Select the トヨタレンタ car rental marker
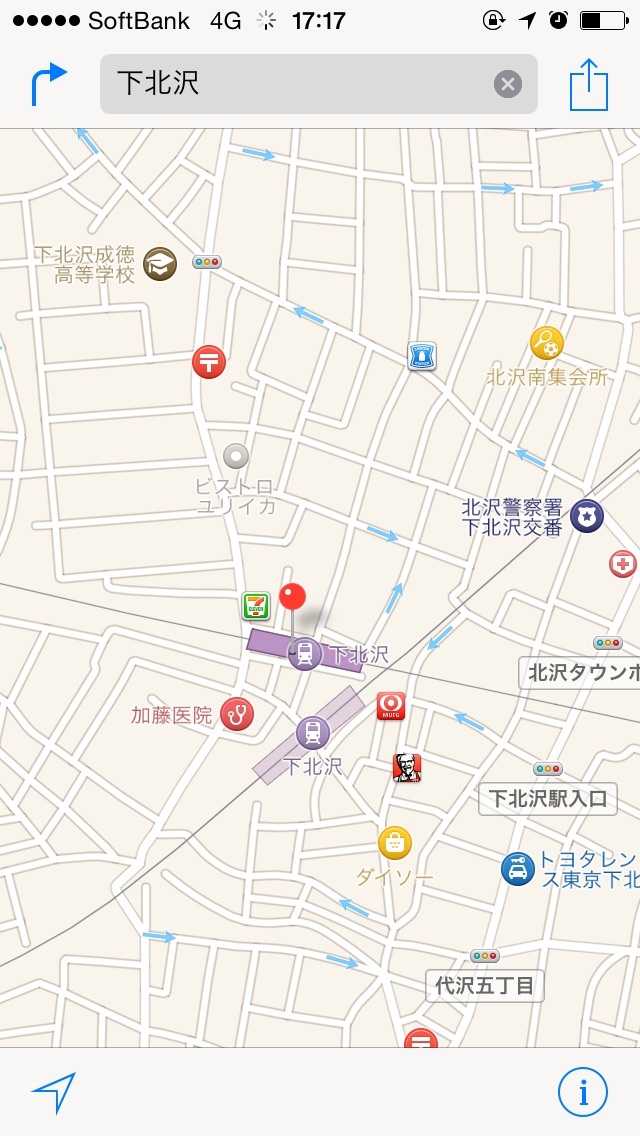Image resolution: width=640 pixels, height=1136 pixels. [518, 869]
